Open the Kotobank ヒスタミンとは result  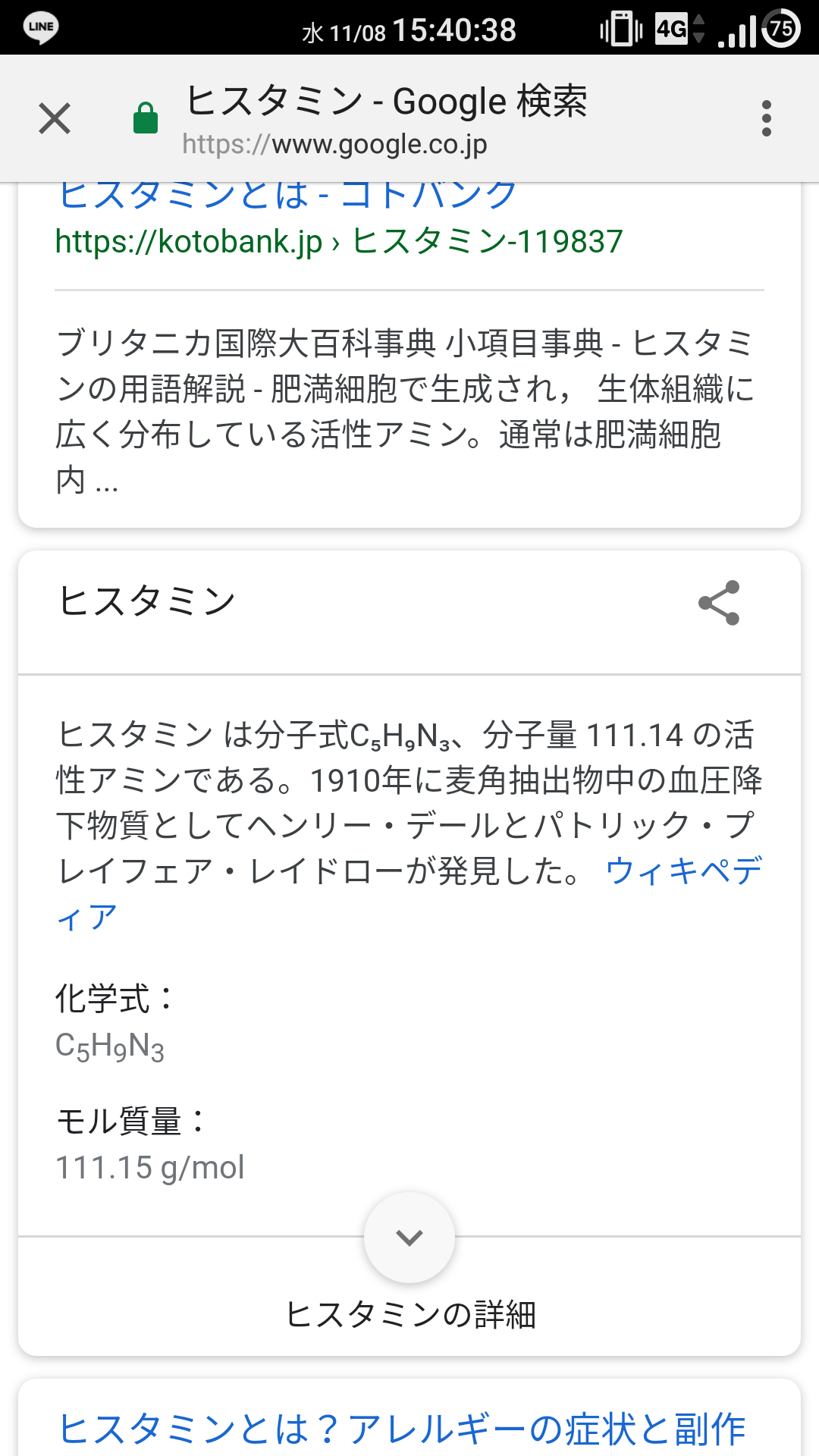287,196
